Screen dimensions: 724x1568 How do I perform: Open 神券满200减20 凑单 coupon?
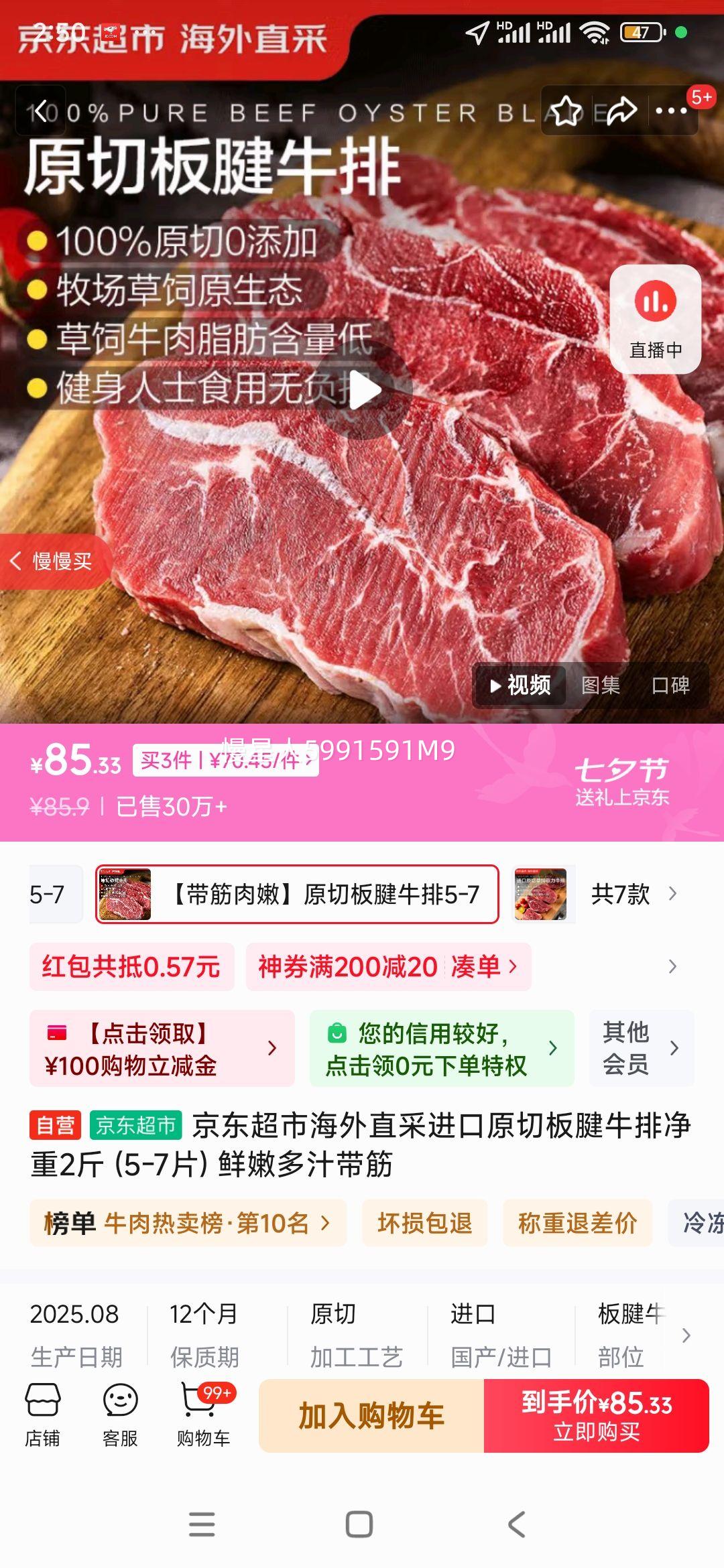point(387,966)
